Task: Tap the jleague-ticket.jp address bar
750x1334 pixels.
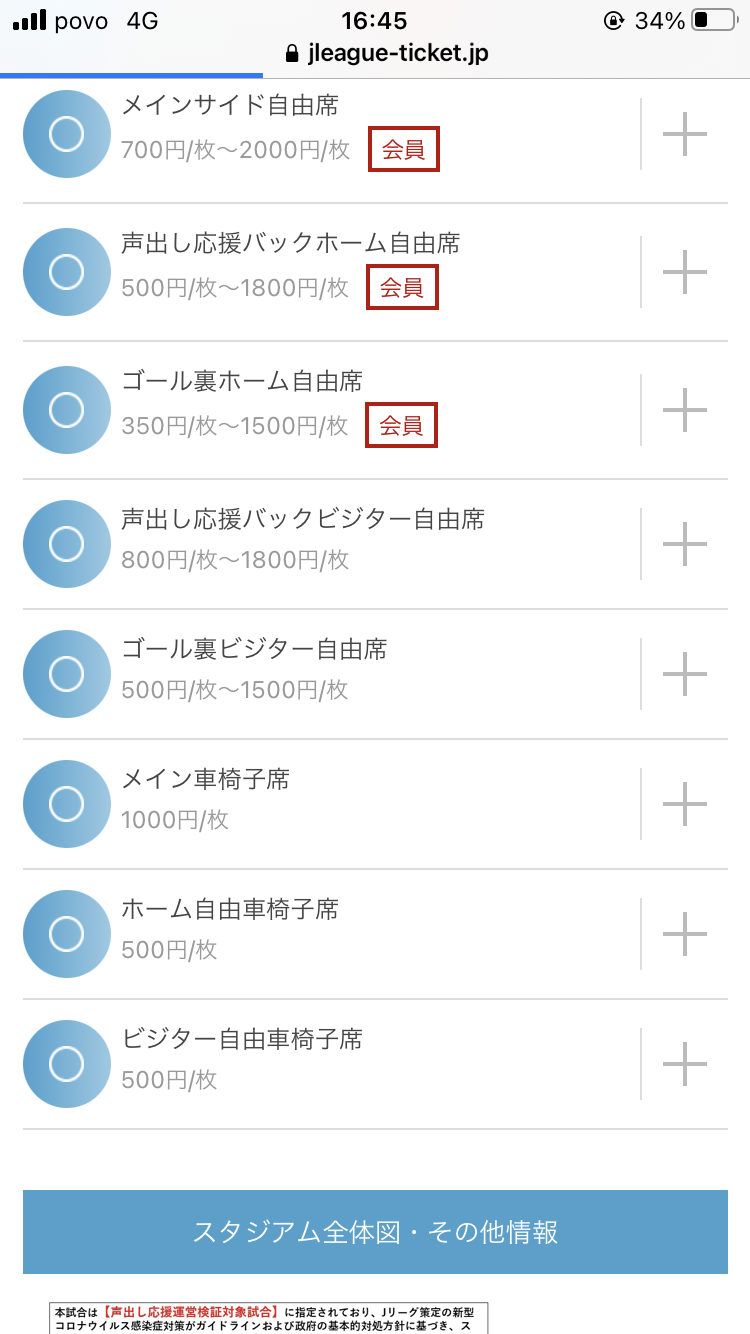Action: pyautogui.click(x=388, y=53)
